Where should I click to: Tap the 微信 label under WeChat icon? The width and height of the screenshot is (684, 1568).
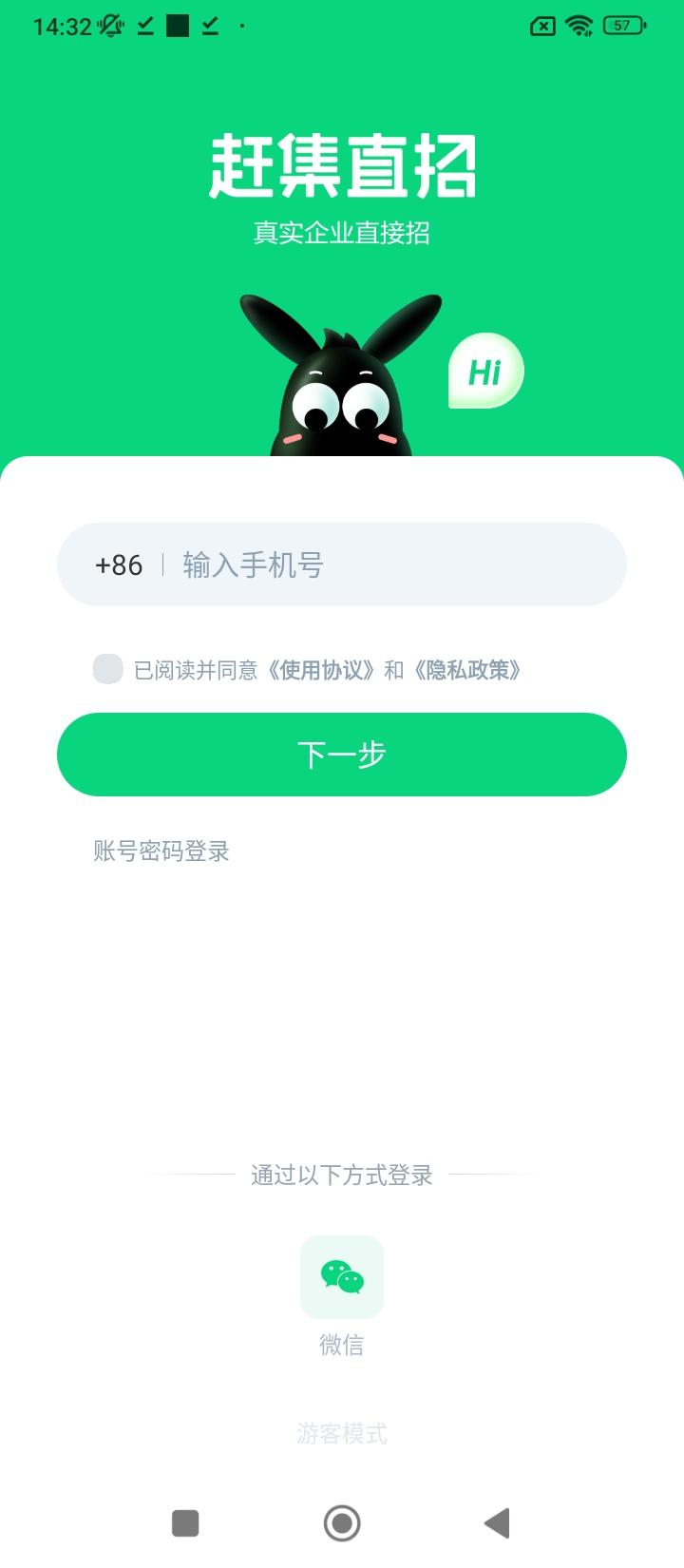[342, 1345]
